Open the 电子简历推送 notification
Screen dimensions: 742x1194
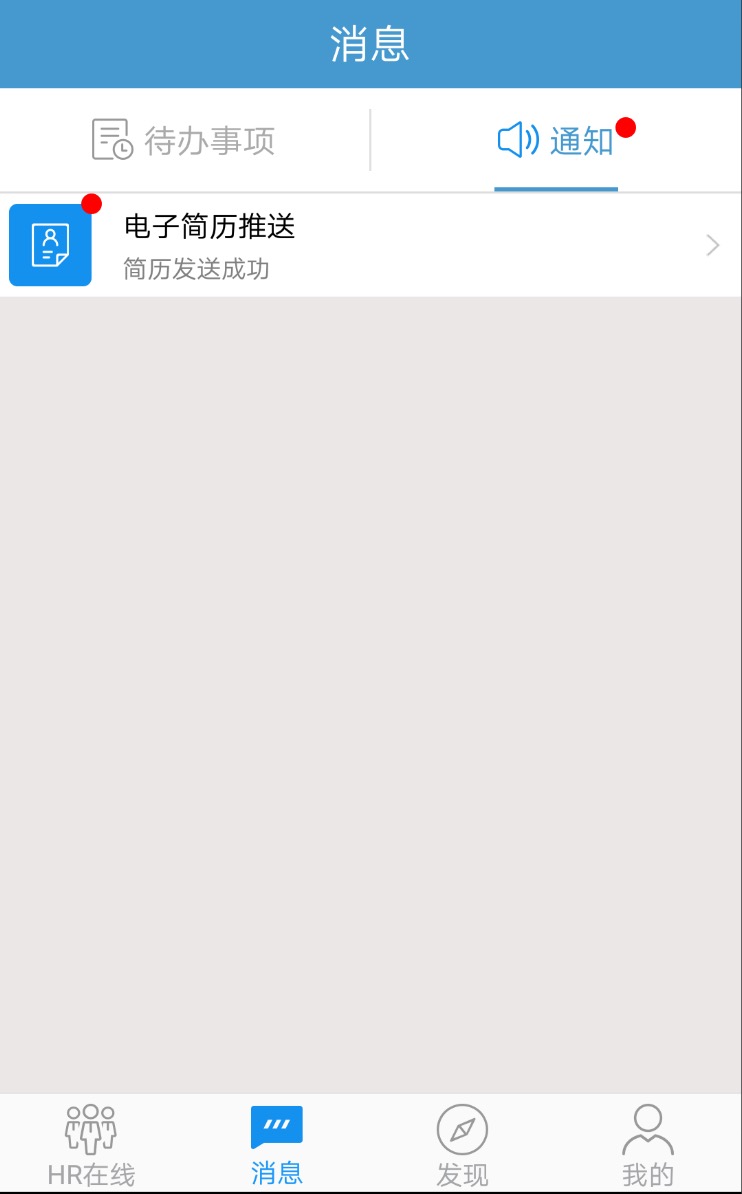(371, 245)
